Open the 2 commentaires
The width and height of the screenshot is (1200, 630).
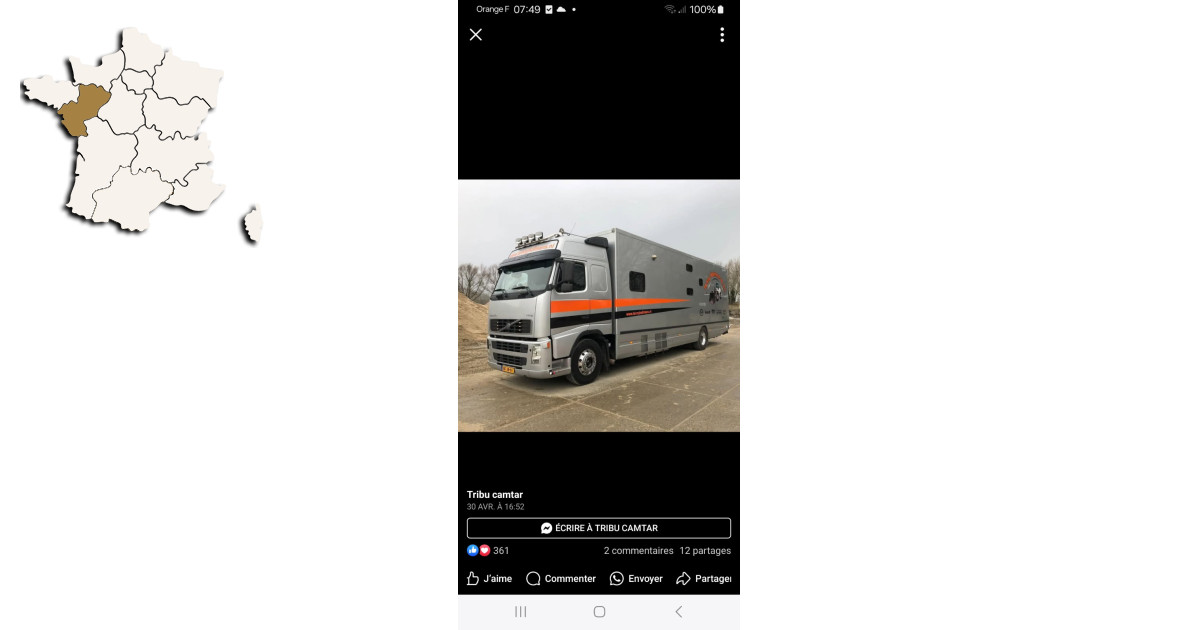coord(638,551)
